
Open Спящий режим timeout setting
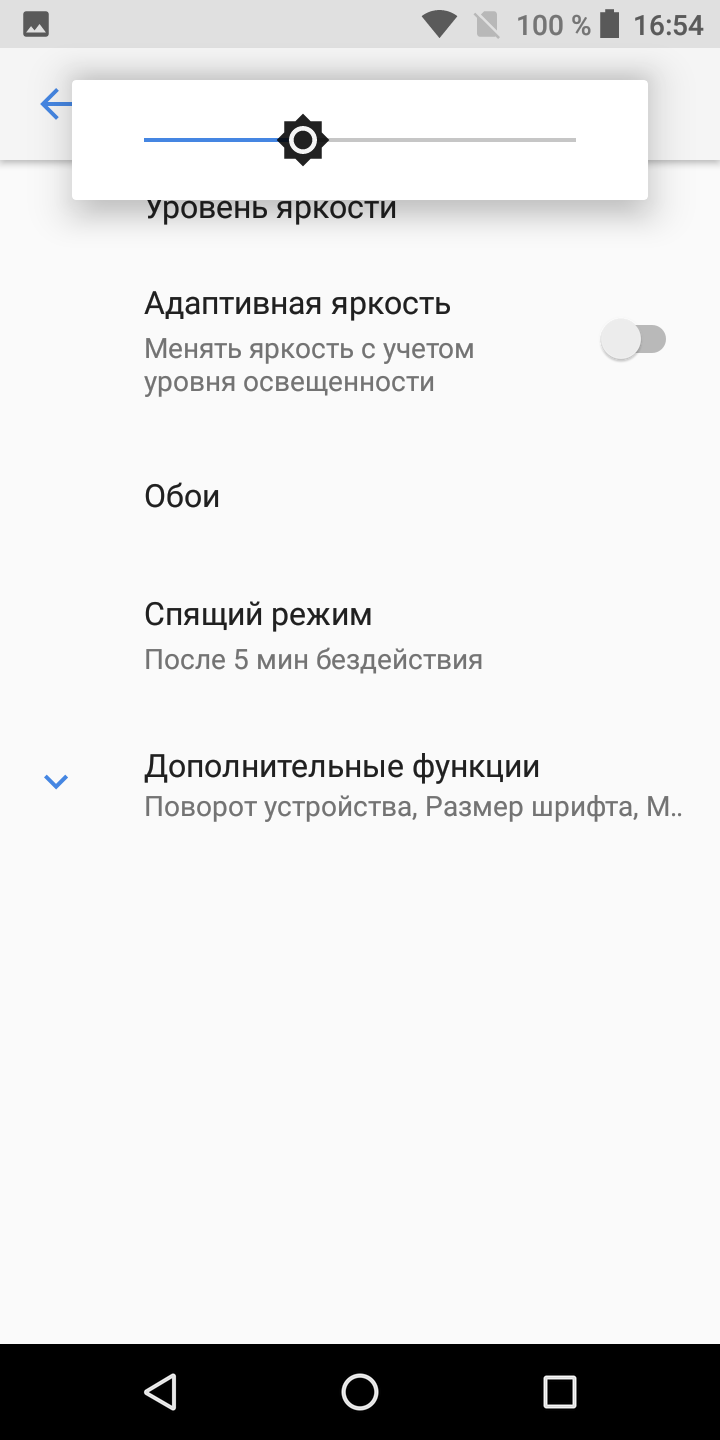313,634
